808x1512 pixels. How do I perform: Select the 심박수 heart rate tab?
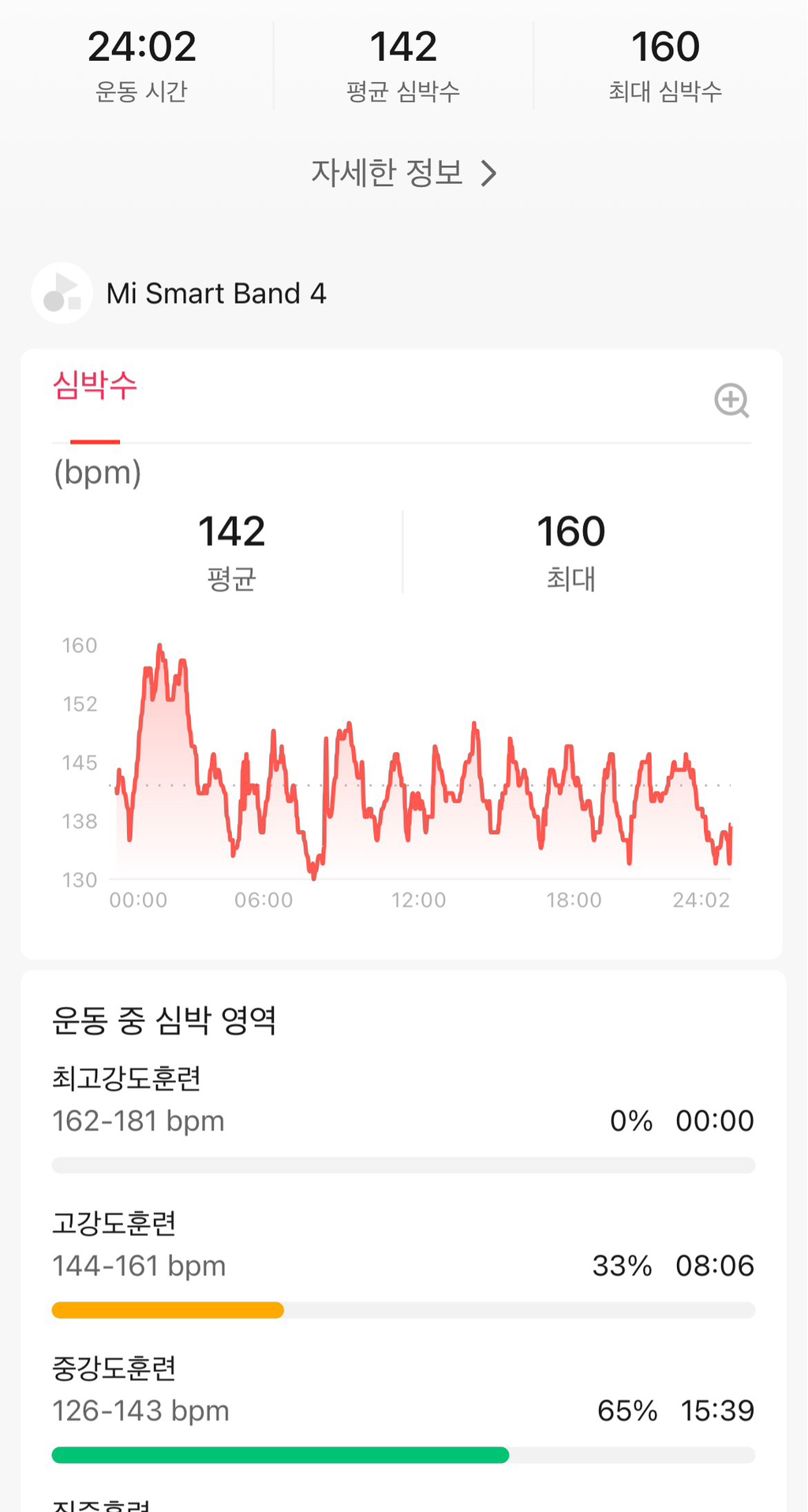(94, 387)
